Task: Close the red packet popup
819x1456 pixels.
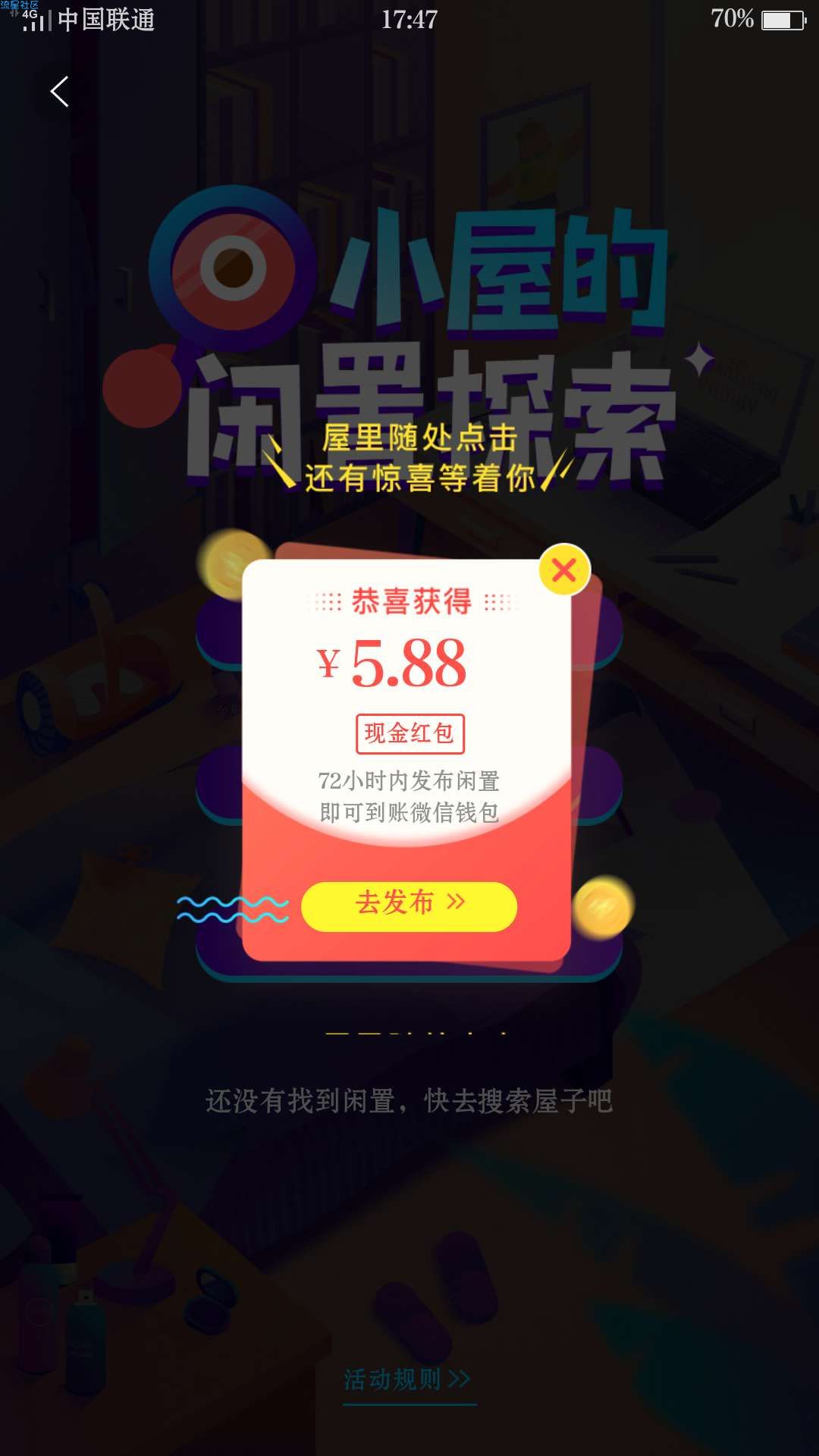Action: (x=564, y=570)
